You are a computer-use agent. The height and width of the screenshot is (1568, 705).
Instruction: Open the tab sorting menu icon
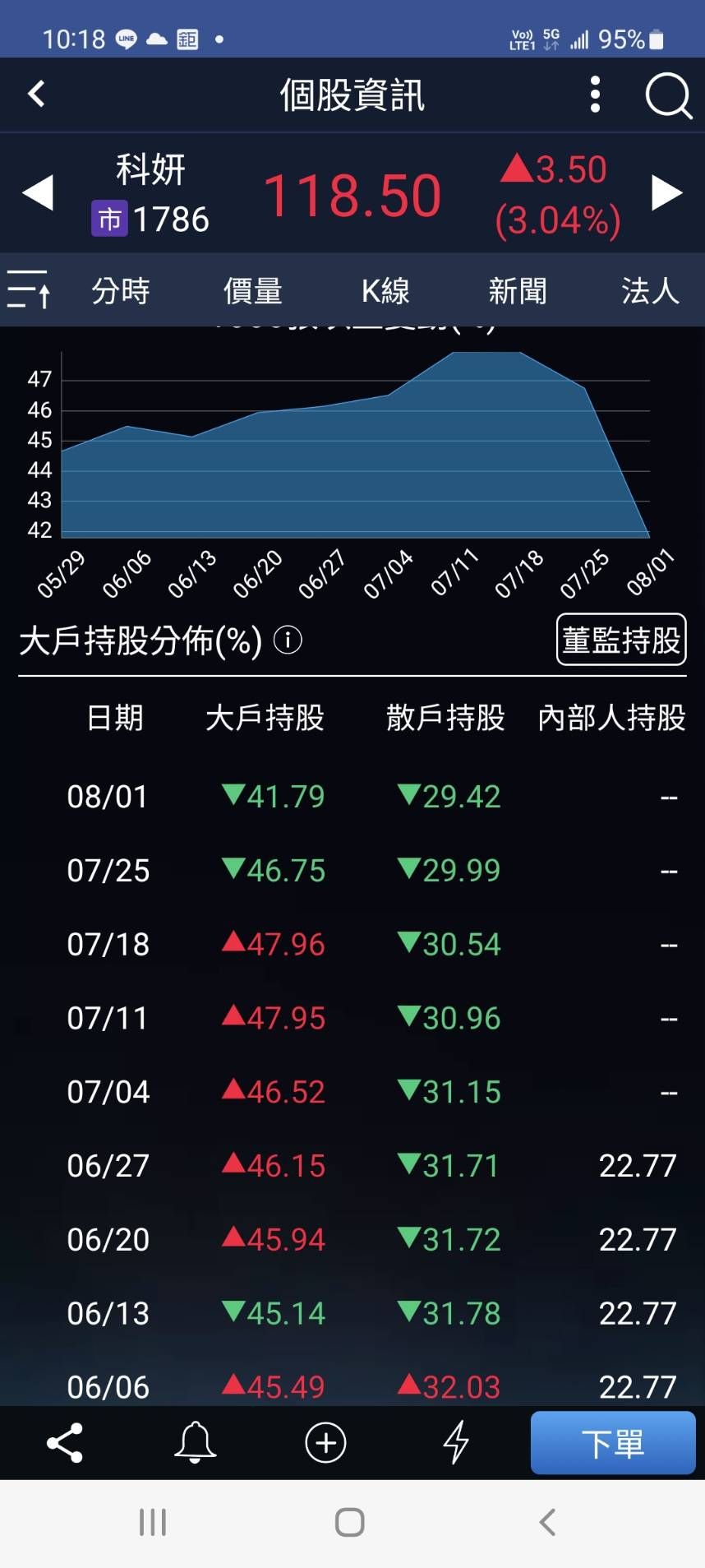coord(29,289)
